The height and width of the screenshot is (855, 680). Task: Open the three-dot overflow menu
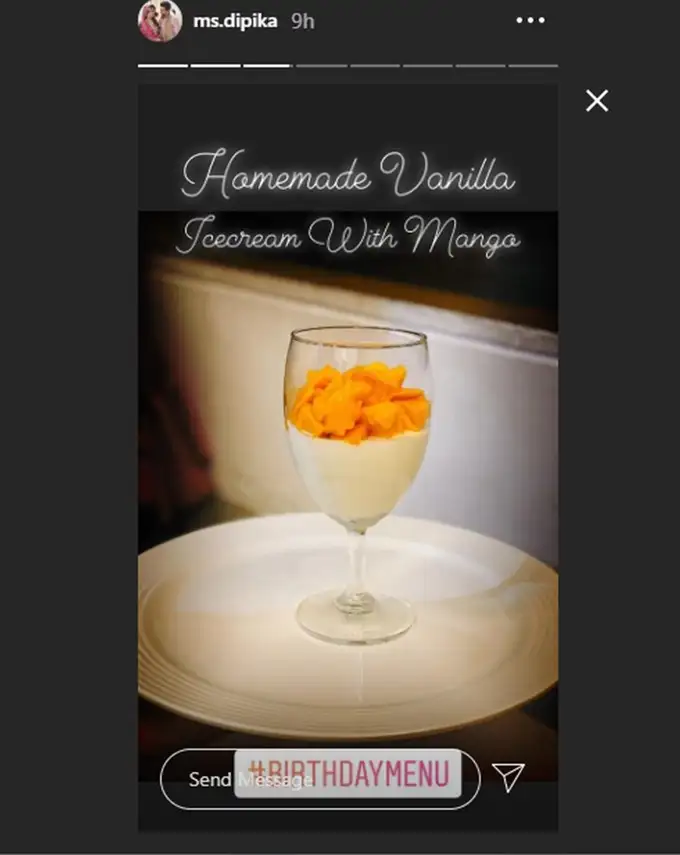point(530,21)
